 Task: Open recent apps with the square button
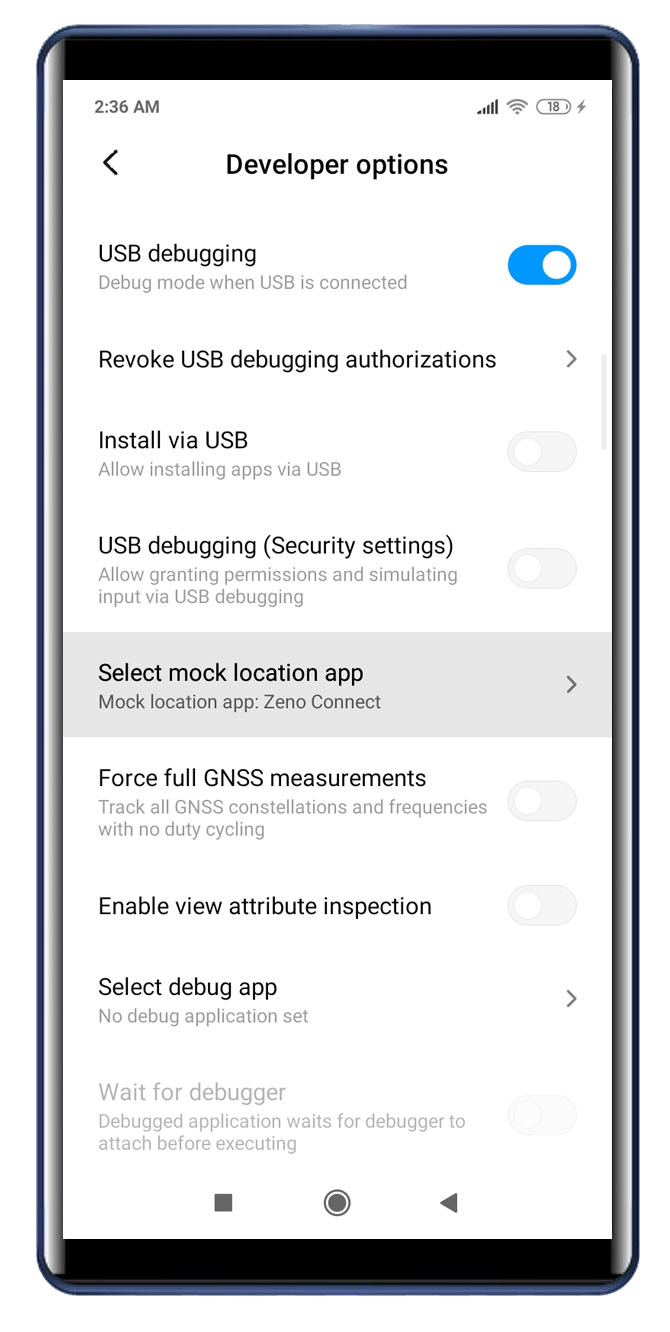[x=224, y=1202]
